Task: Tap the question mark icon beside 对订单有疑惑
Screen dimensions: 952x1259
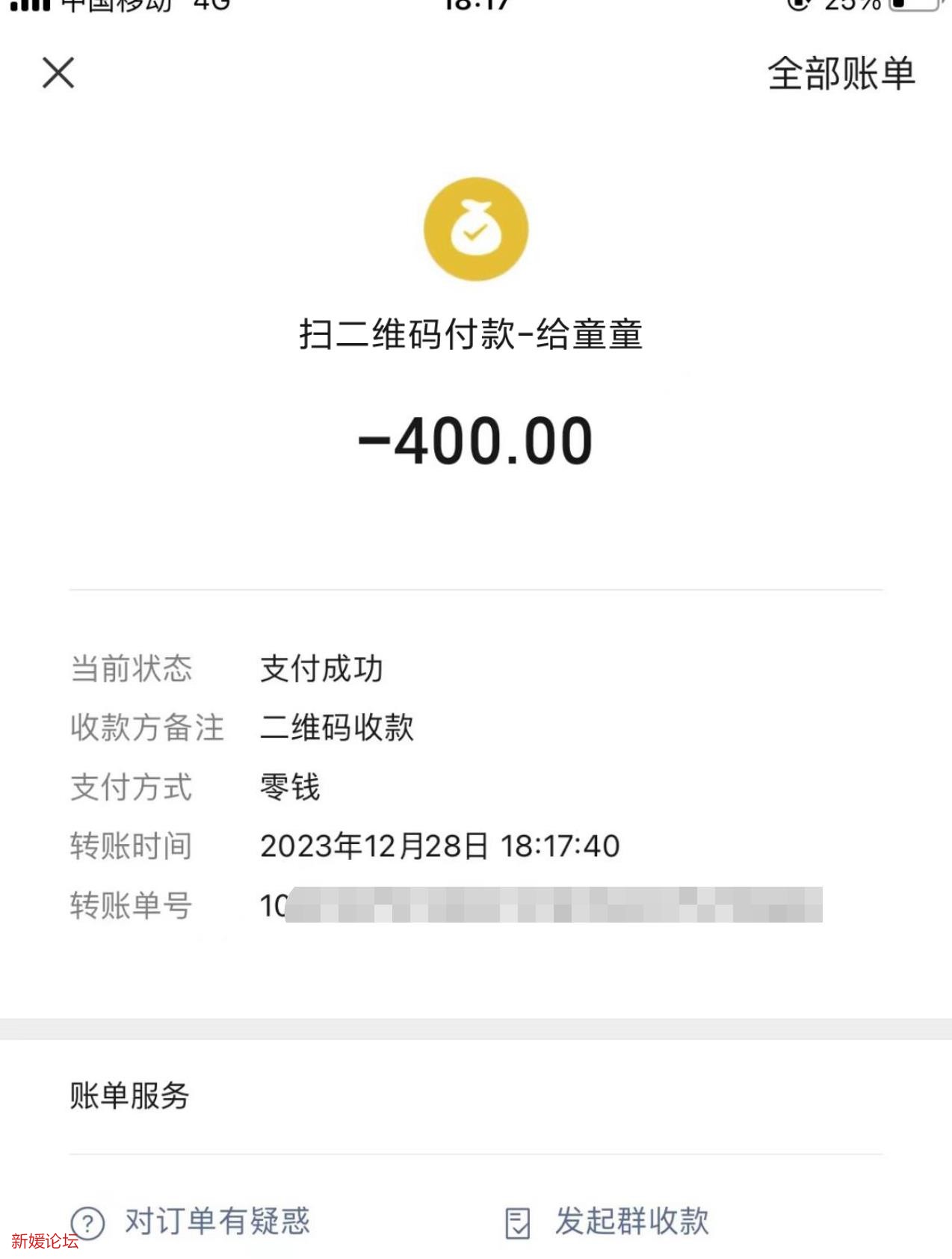Action: click(x=90, y=1224)
